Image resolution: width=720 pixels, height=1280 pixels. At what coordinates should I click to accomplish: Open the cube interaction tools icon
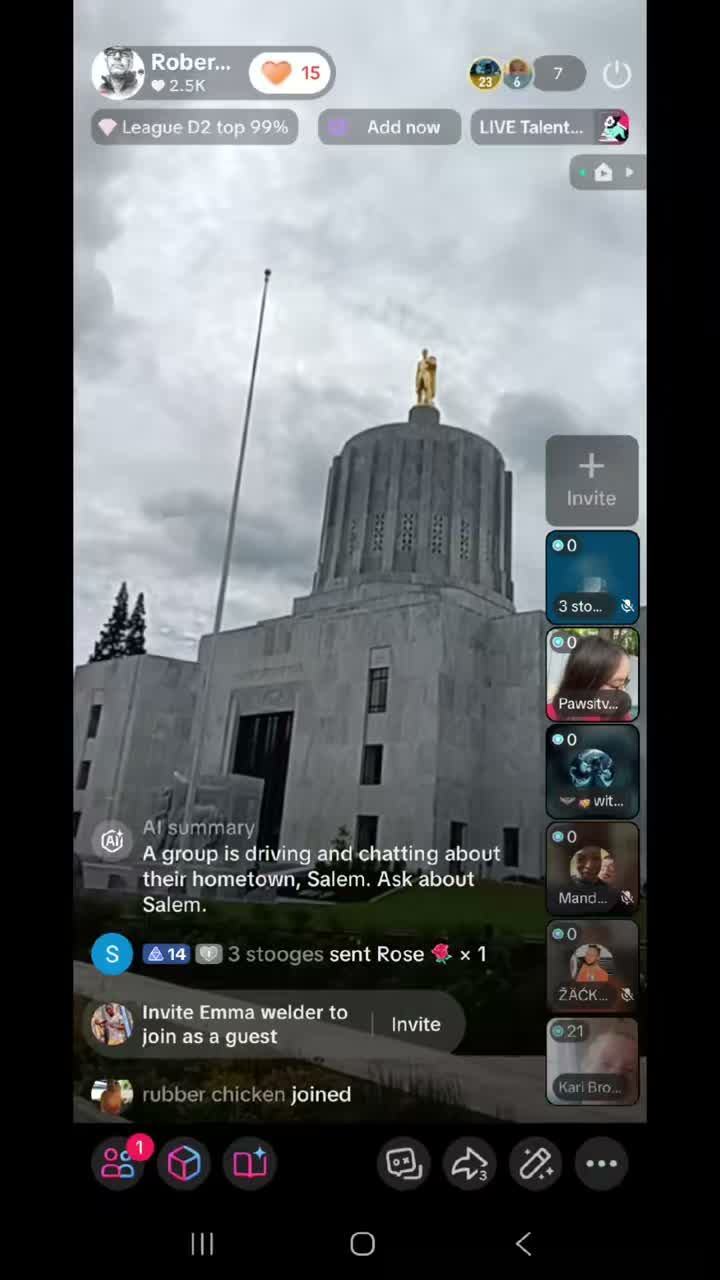[184, 1162]
